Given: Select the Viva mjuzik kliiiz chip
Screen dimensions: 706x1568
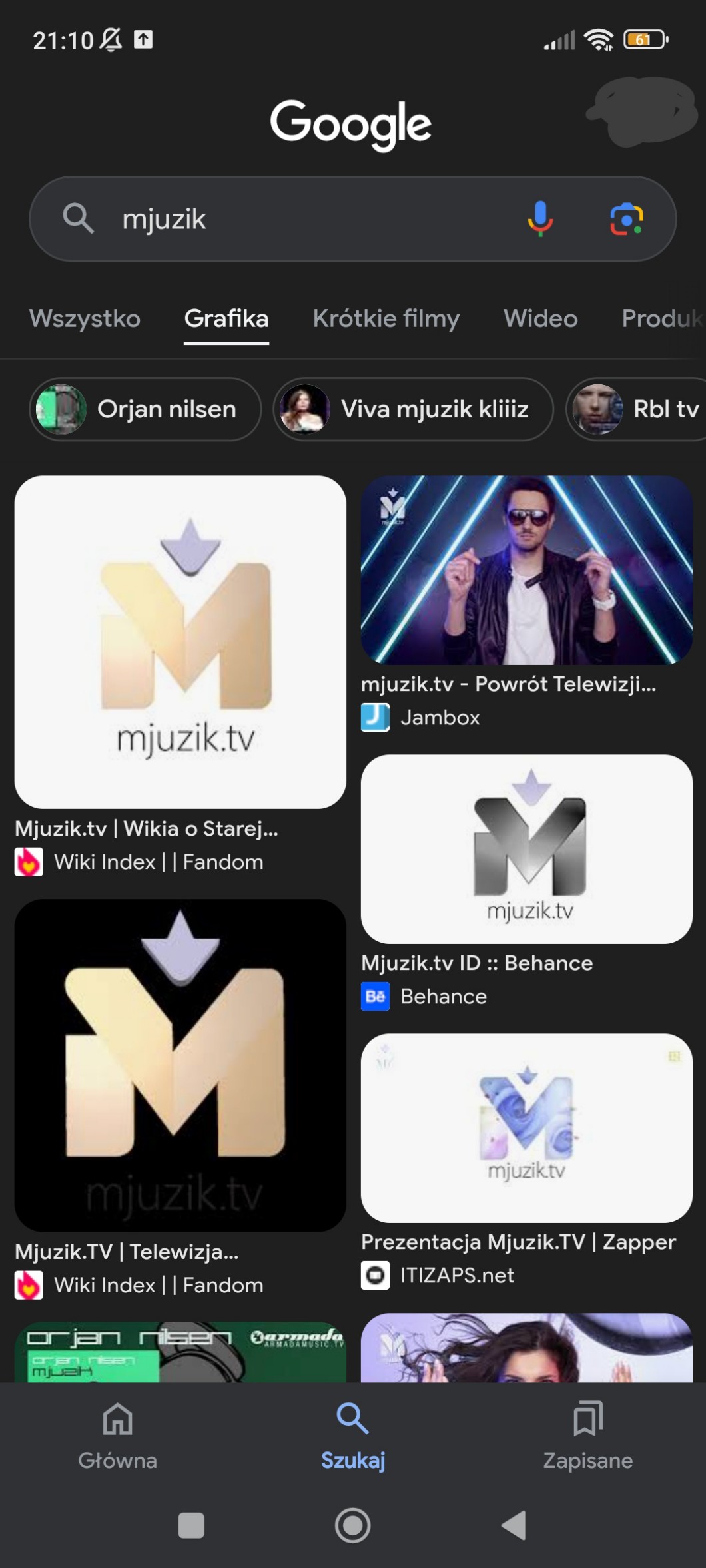Looking at the screenshot, I should point(413,409).
